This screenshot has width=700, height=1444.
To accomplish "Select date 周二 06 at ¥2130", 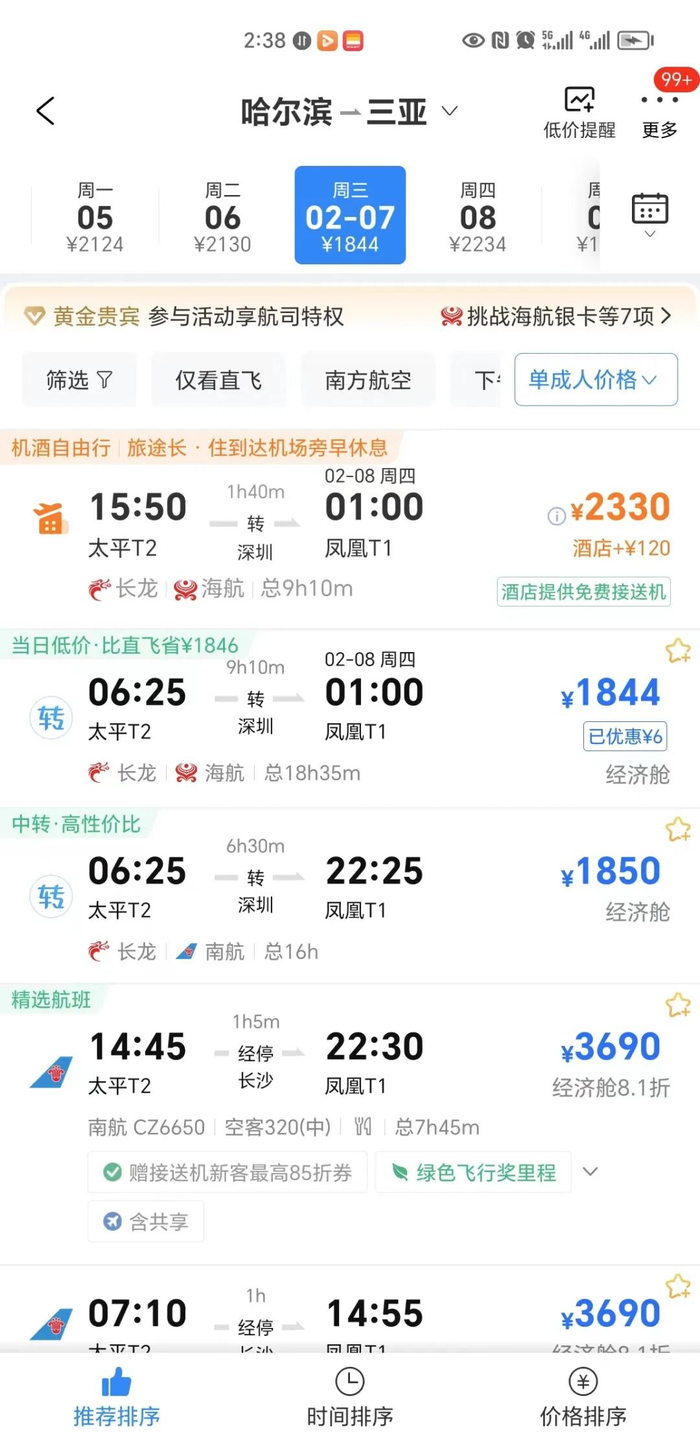I will [x=223, y=217].
